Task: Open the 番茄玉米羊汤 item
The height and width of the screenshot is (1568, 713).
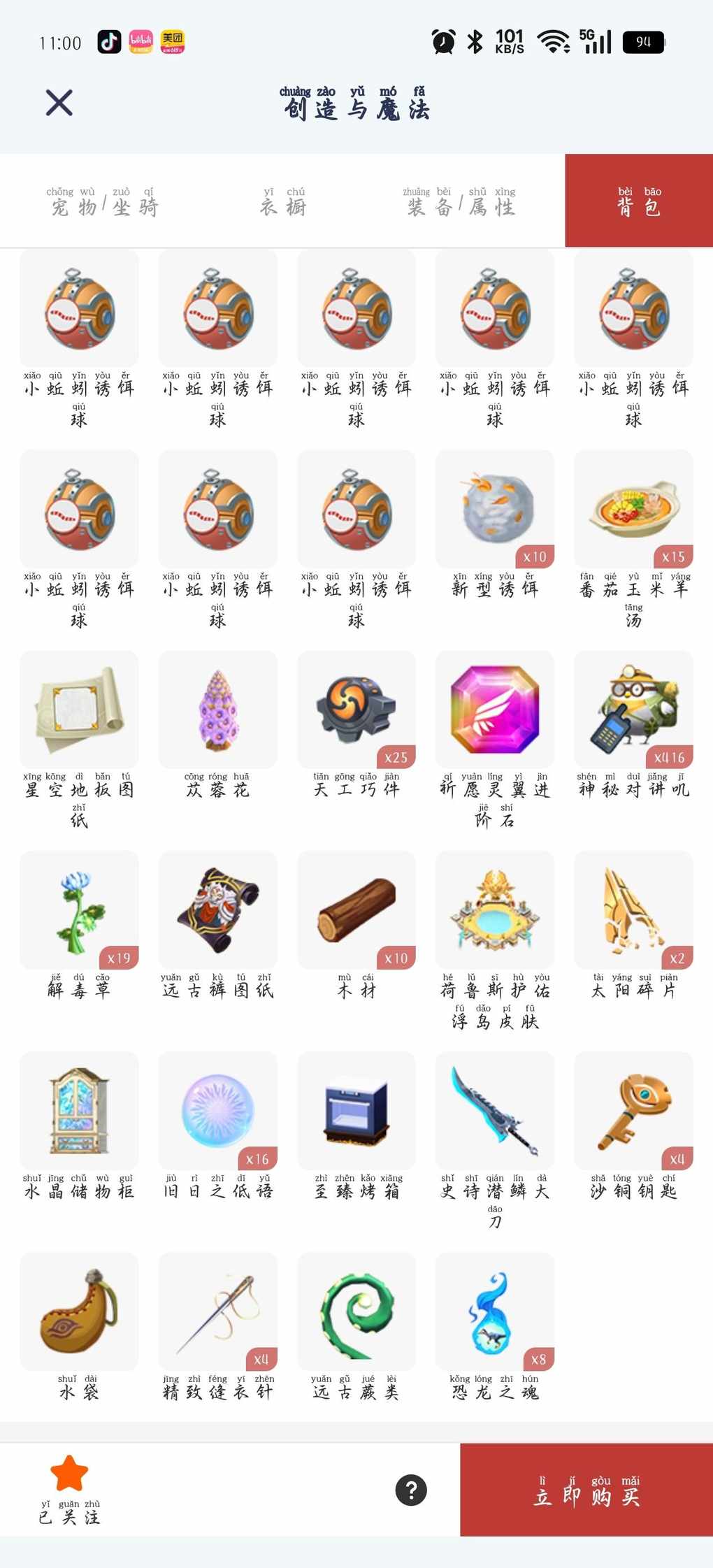Action: click(x=633, y=509)
